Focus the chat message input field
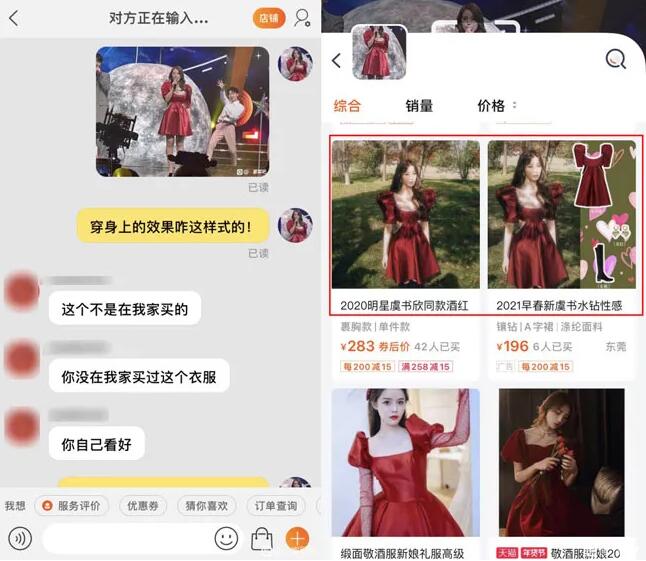This screenshot has width=646, height=561. (125, 538)
